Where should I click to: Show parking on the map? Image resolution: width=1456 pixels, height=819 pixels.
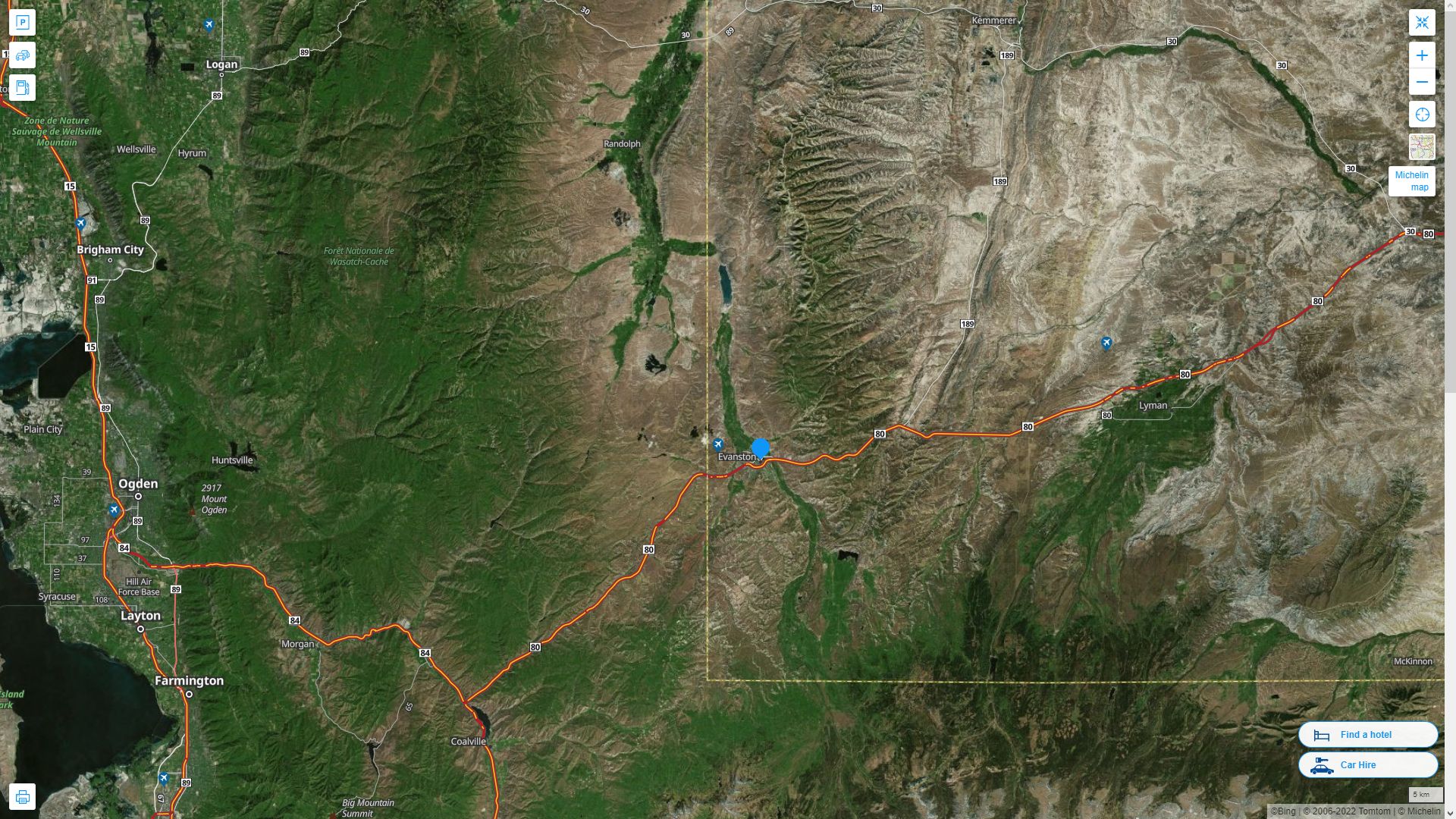coord(22,22)
